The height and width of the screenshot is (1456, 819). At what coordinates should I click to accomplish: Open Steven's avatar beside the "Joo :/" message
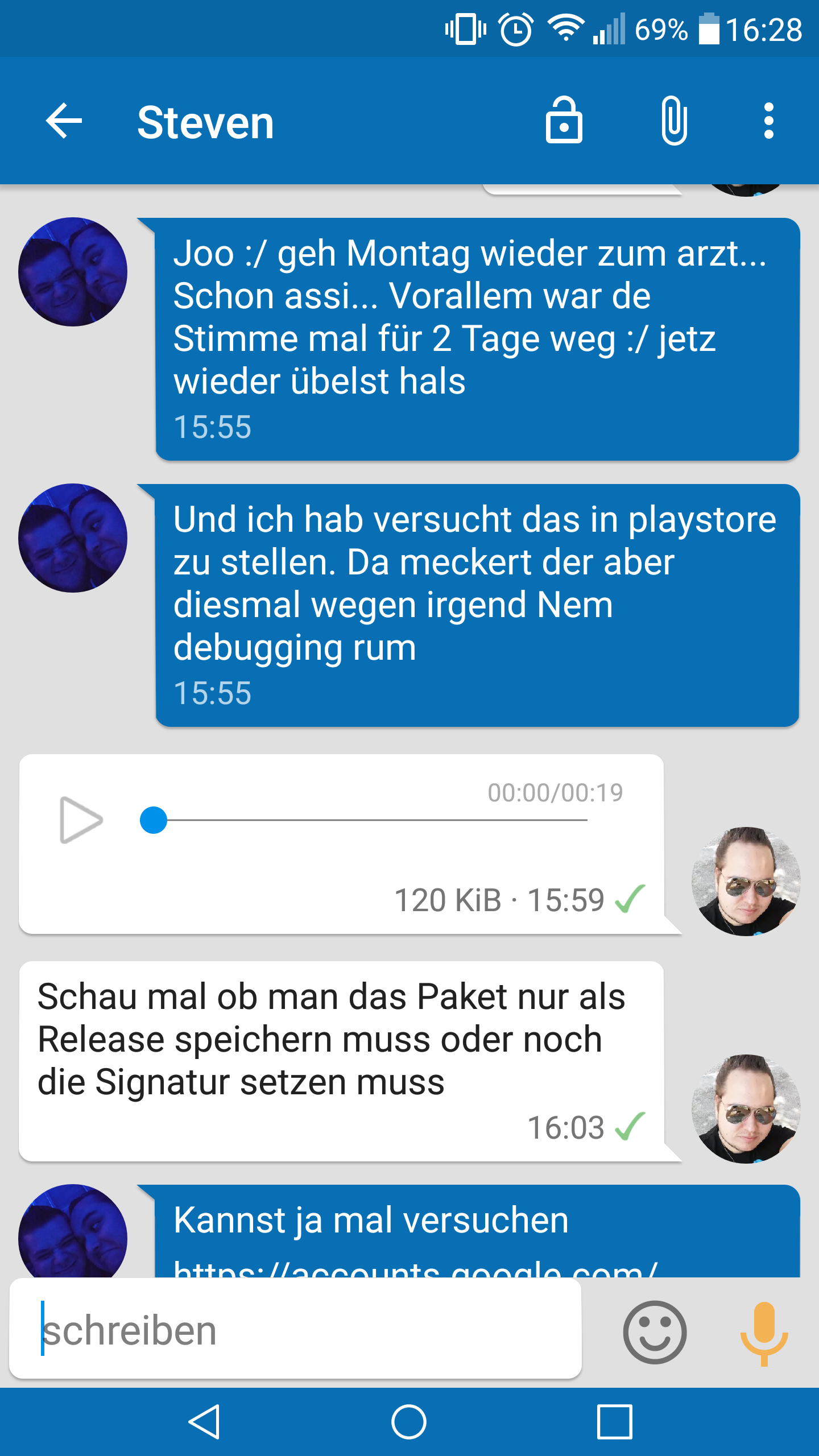(x=73, y=272)
